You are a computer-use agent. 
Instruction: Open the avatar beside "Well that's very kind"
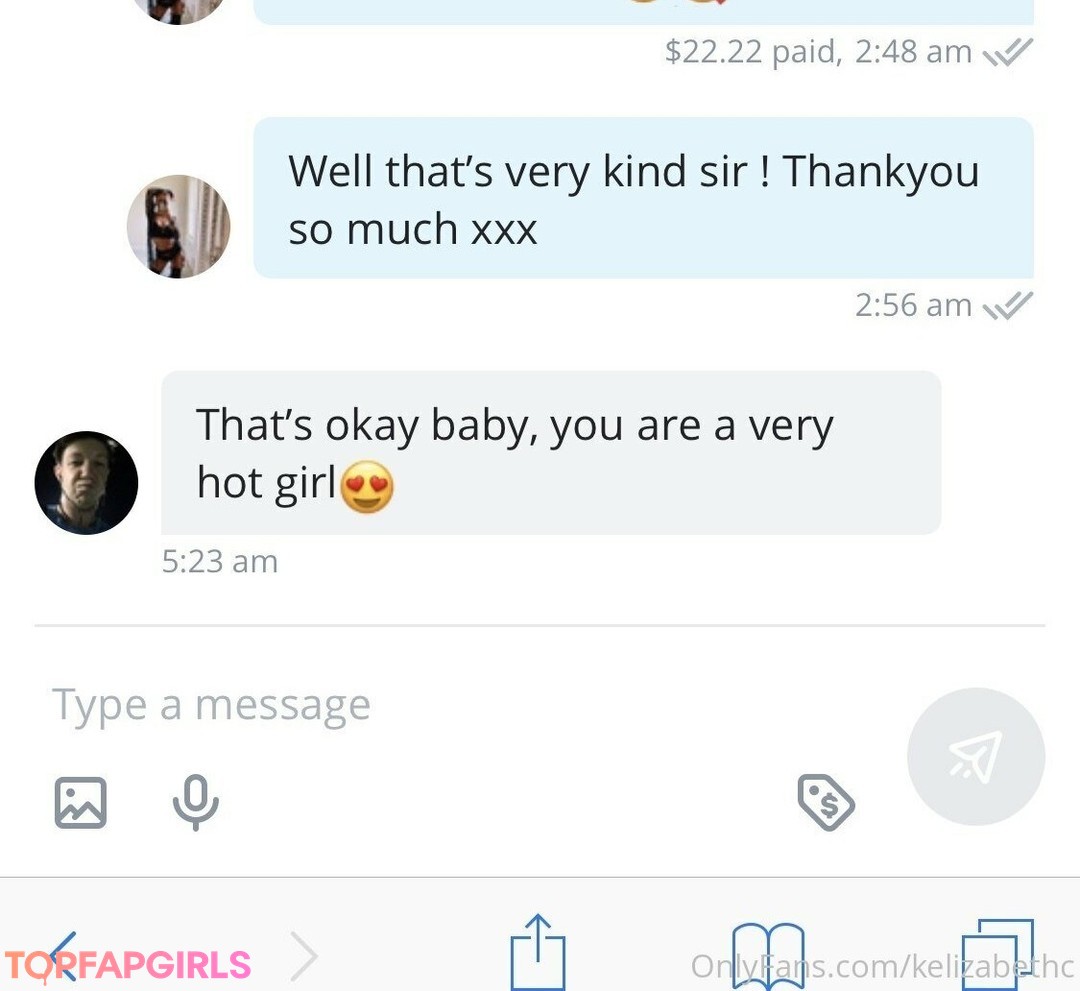178,227
